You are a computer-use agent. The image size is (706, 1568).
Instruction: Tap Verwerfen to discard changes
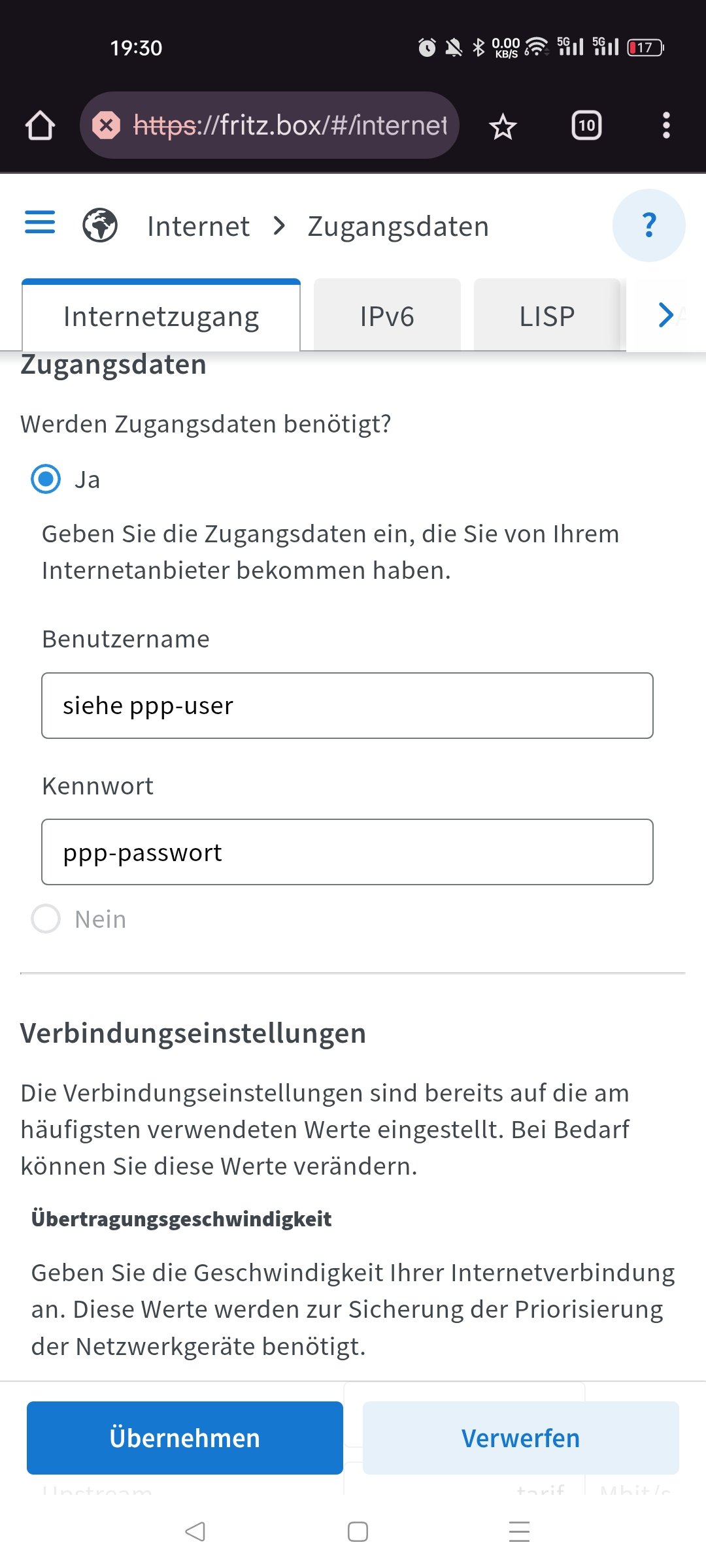(x=520, y=1438)
